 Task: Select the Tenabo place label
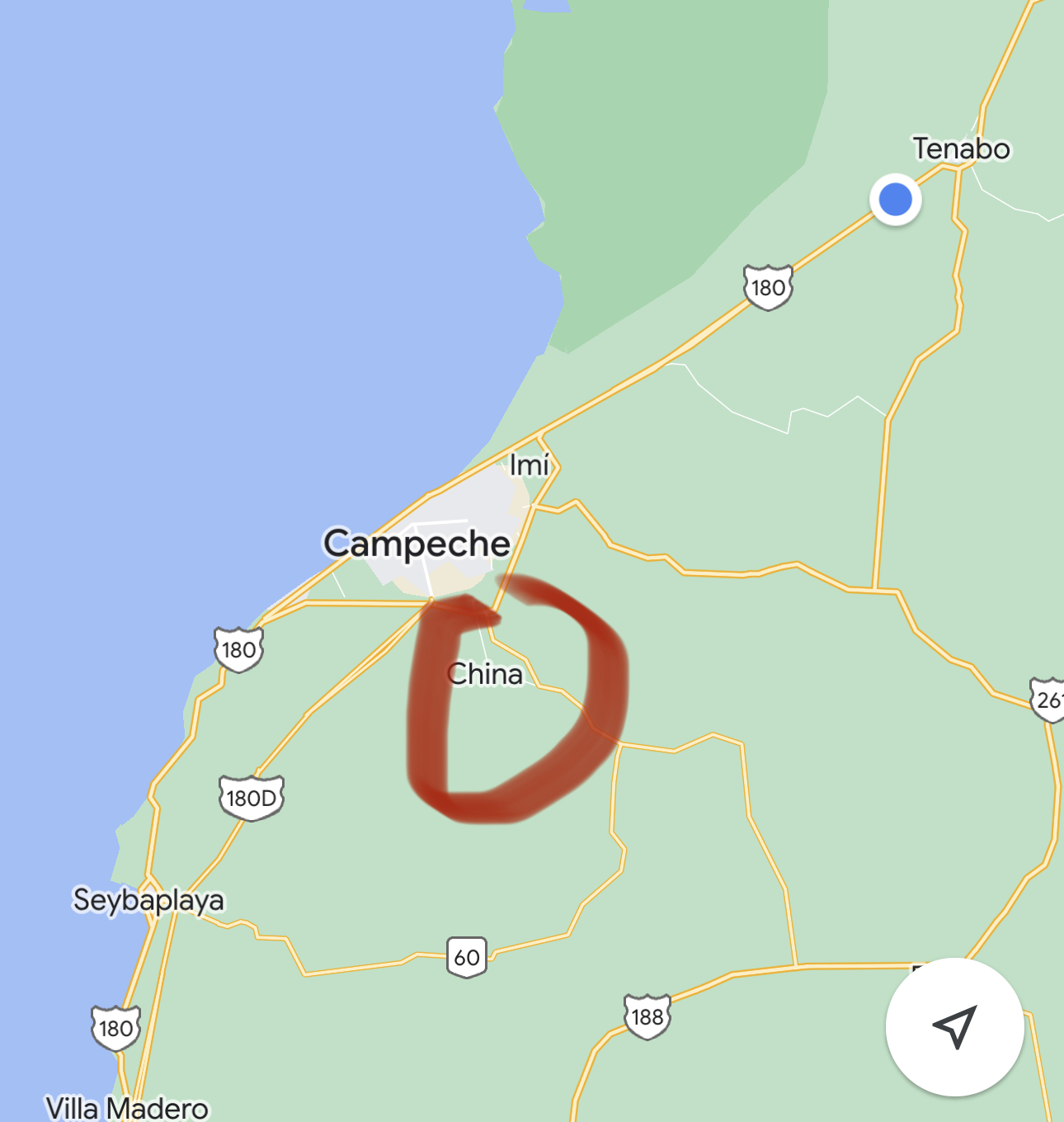tap(961, 149)
